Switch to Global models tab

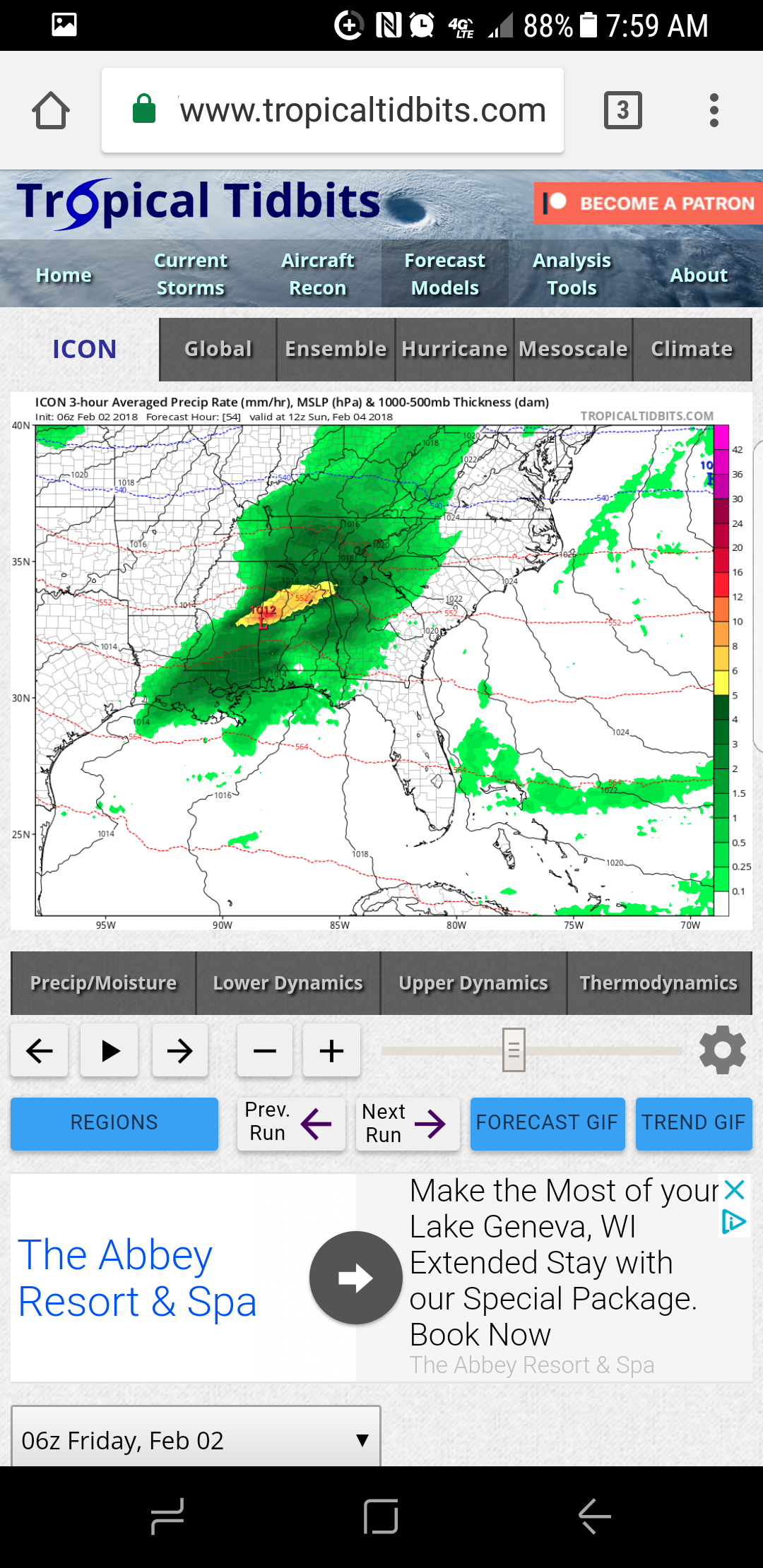[x=218, y=349]
